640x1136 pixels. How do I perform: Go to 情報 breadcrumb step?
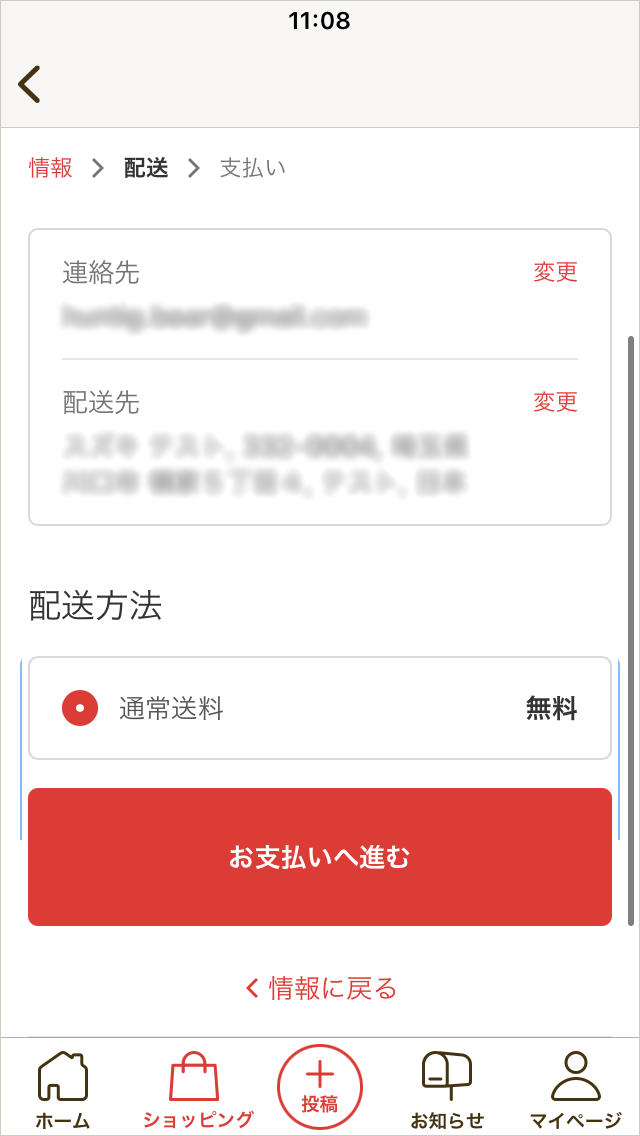pyautogui.click(x=51, y=168)
